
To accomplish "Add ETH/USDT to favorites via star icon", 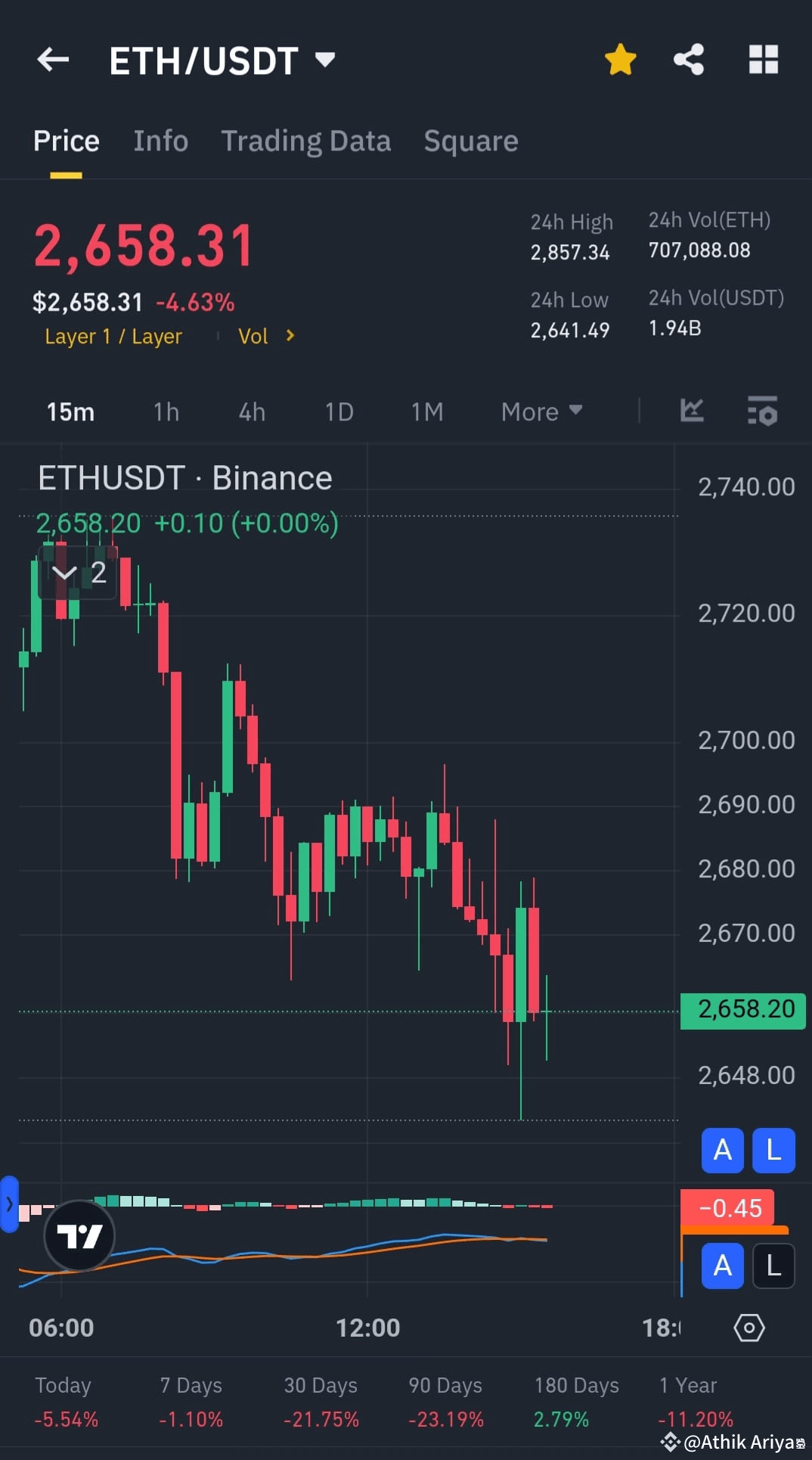I will pyautogui.click(x=619, y=60).
